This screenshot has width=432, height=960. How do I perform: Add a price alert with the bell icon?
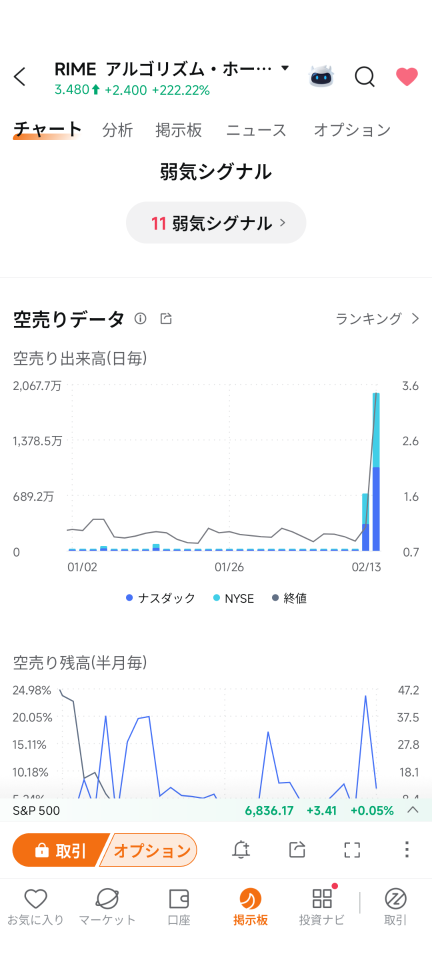pyautogui.click(x=241, y=849)
